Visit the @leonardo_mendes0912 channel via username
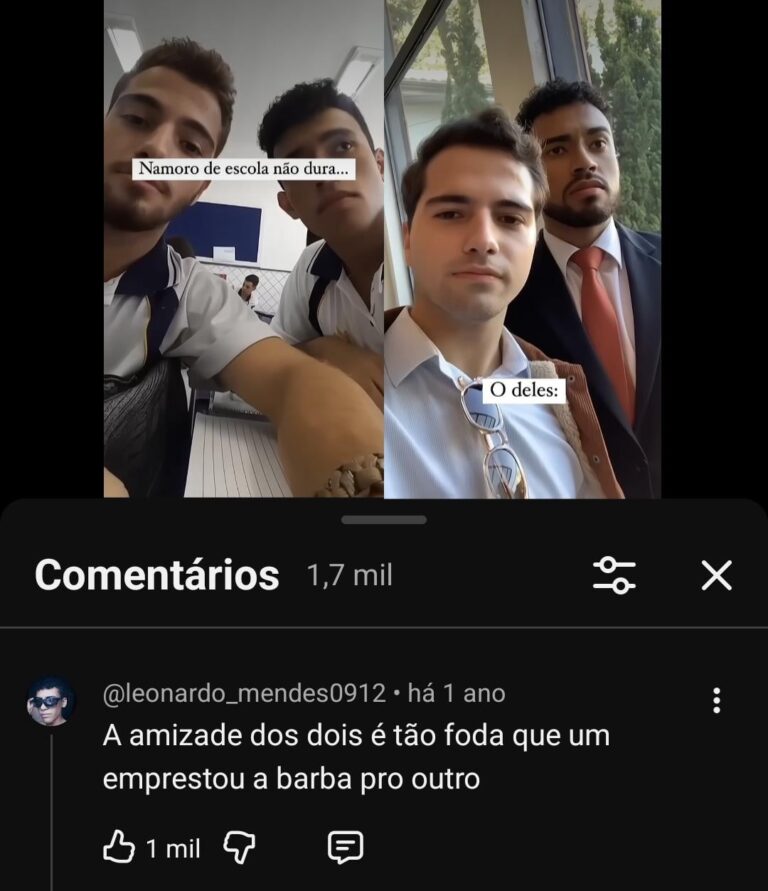 tap(244, 693)
